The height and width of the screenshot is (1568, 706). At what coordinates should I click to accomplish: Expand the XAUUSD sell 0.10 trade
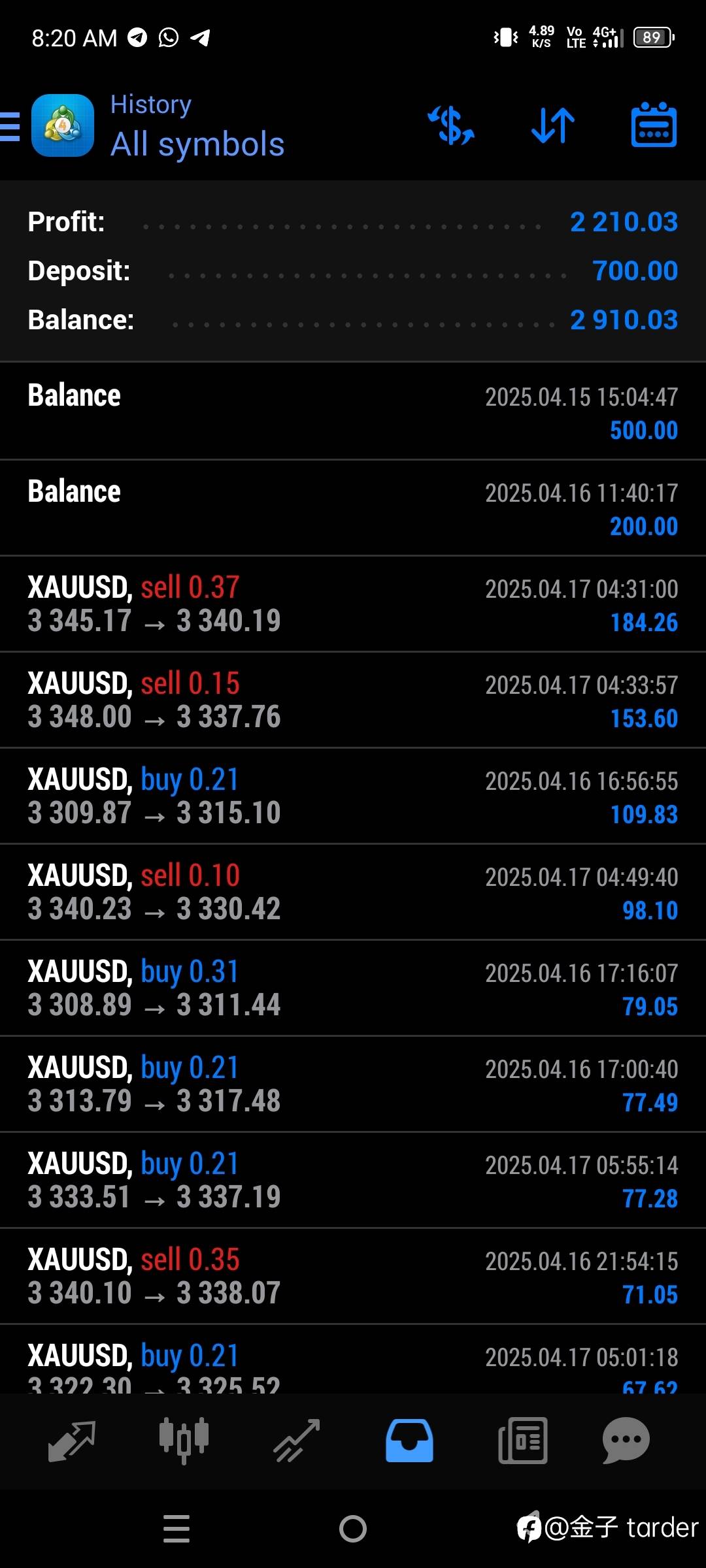coord(353,892)
